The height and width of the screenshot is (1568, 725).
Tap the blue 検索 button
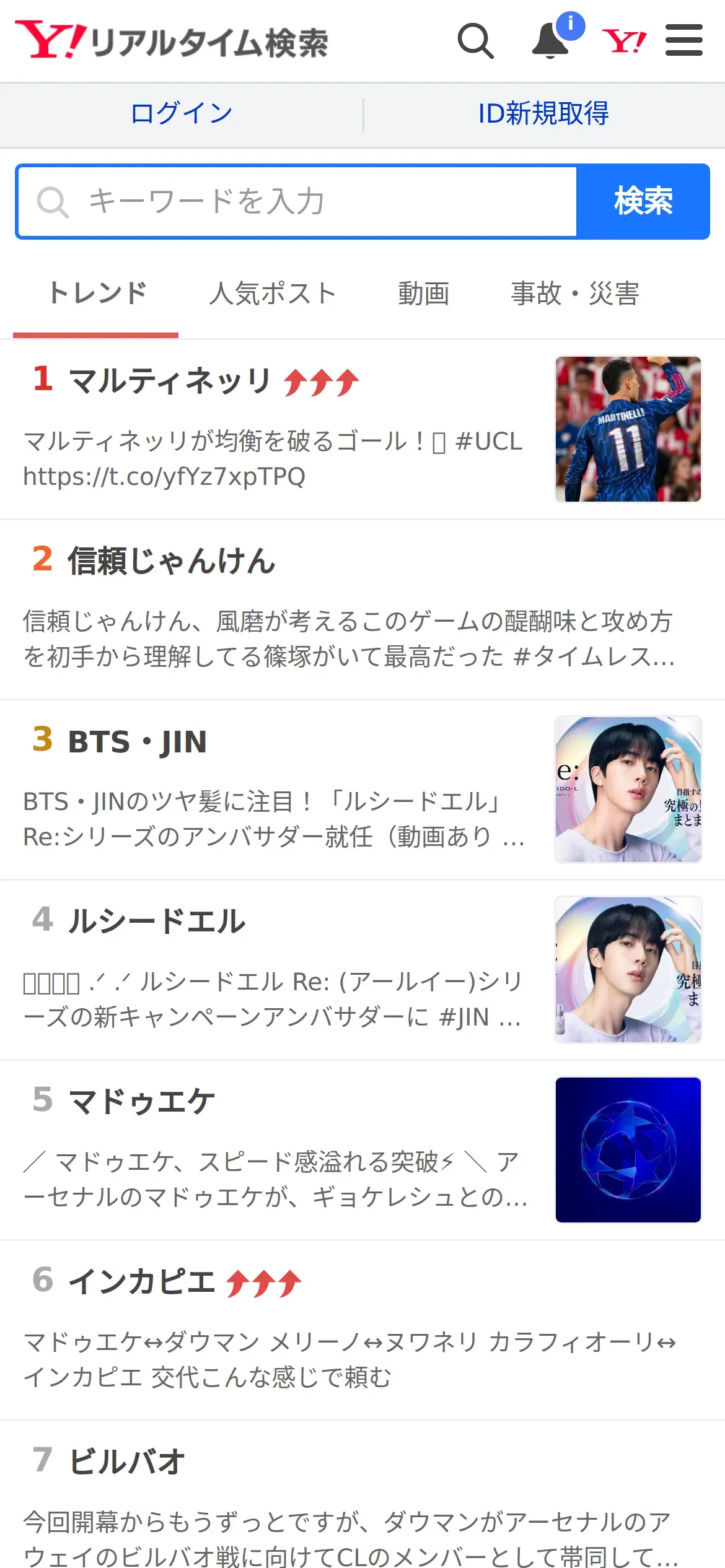click(x=643, y=201)
